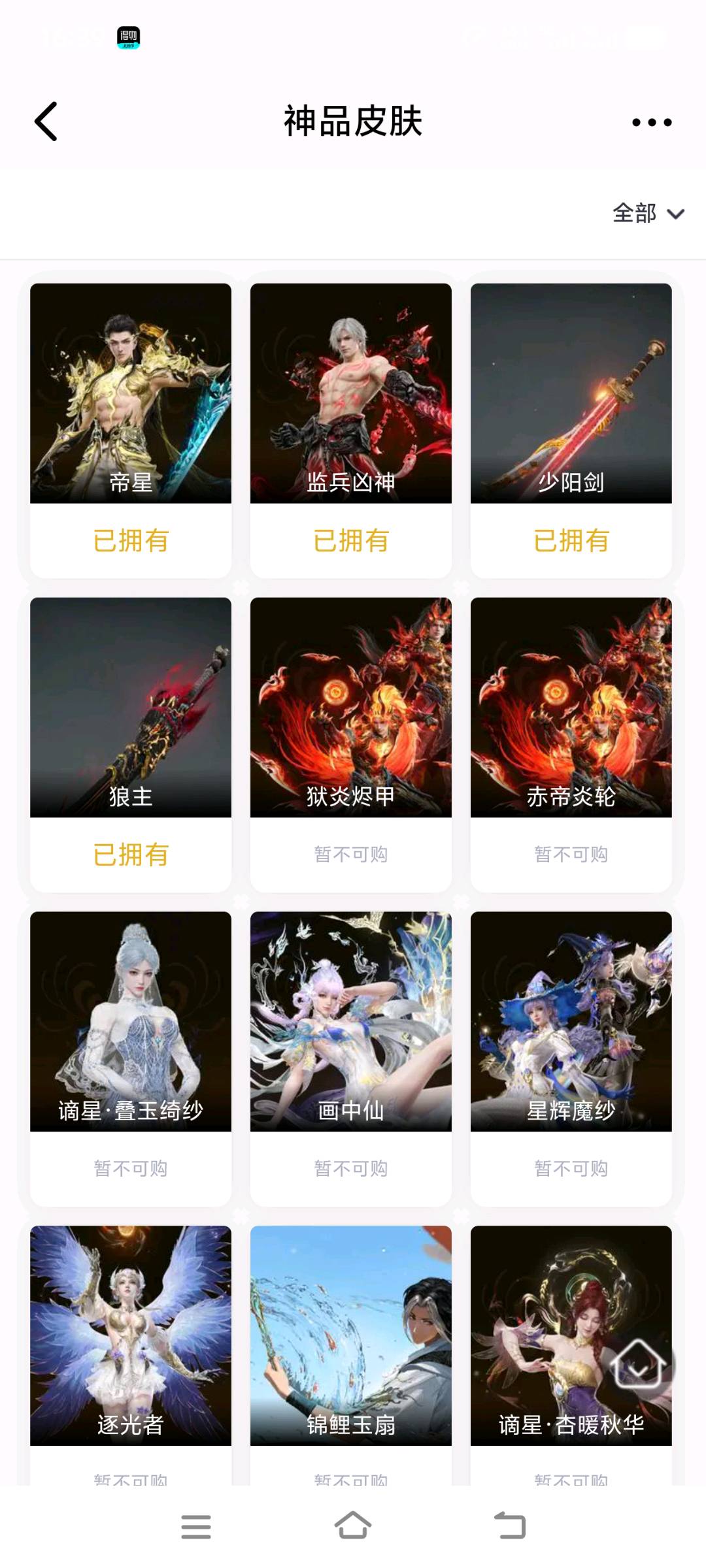Open recent apps from the navigation bar

tap(196, 1527)
